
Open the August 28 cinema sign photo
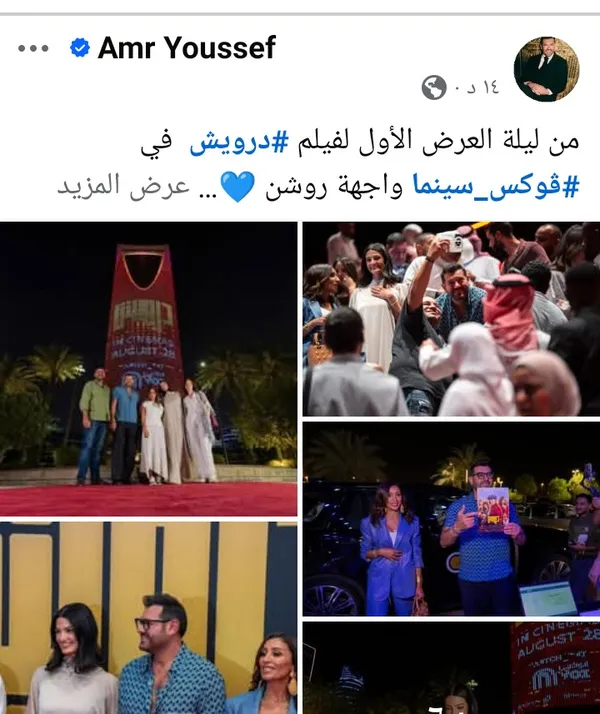pyautogui.click(x=451, y=668)
